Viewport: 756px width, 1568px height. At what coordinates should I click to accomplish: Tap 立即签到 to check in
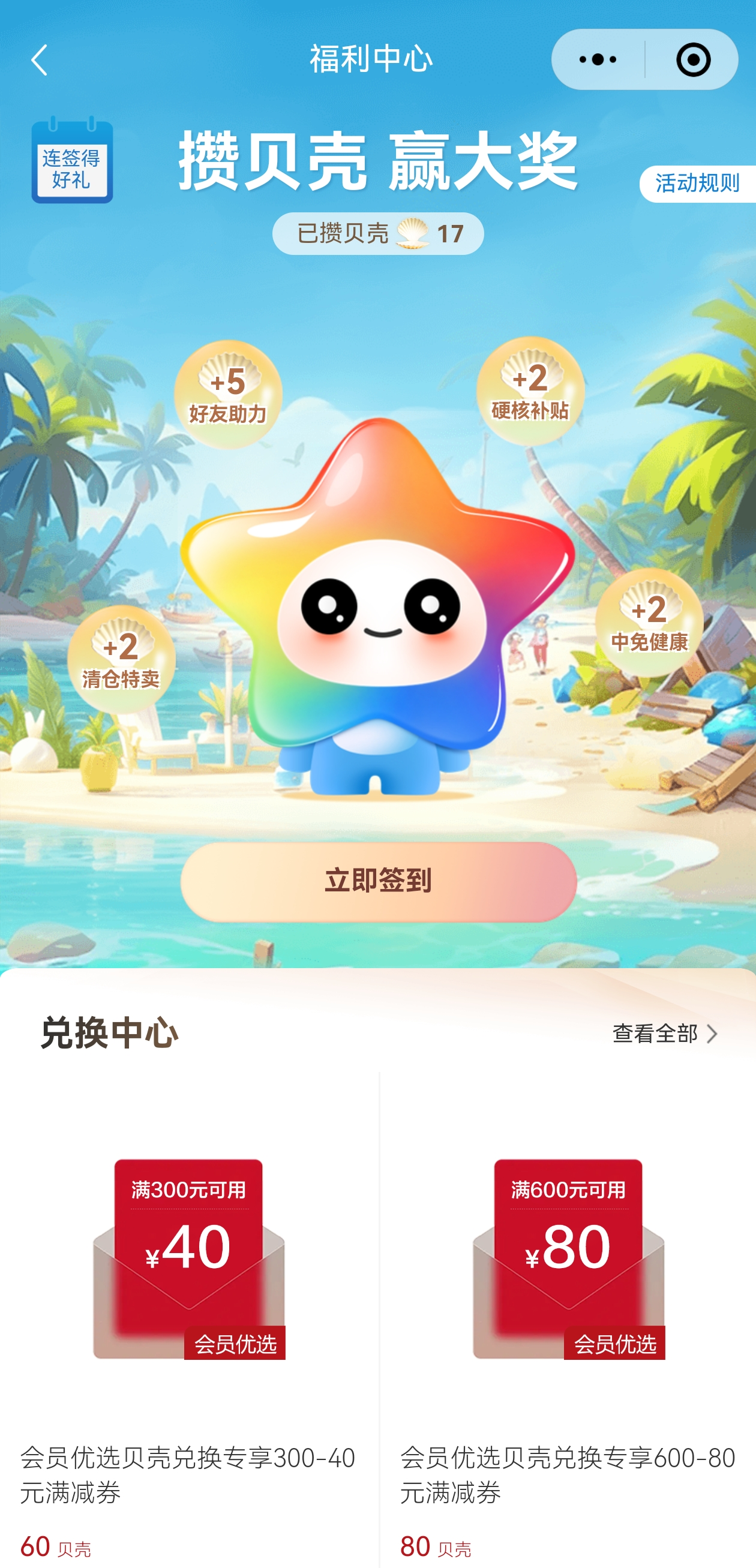coord(379,881)
